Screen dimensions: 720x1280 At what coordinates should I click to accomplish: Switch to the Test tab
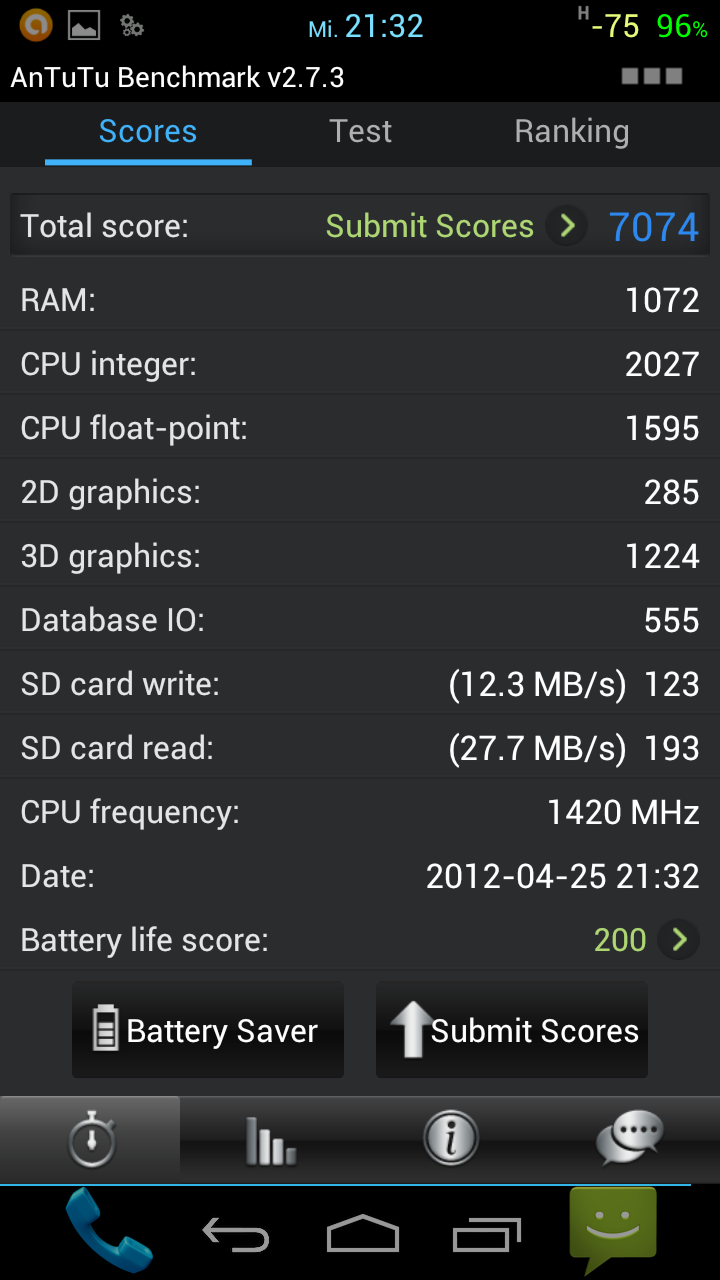click(361, 132)
